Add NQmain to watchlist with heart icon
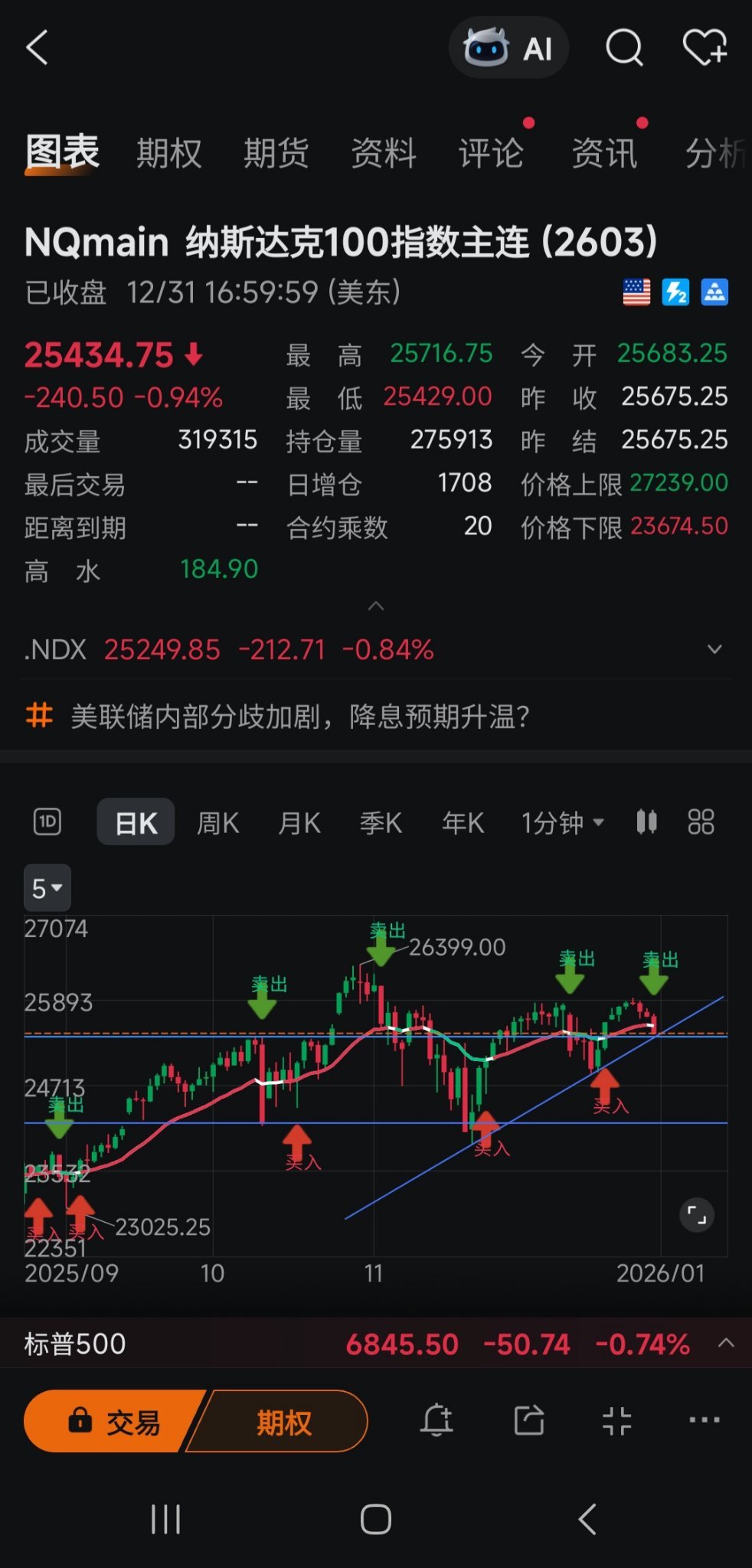The width and height of the screenshot is (752, 1568). [x=705, y=47]
